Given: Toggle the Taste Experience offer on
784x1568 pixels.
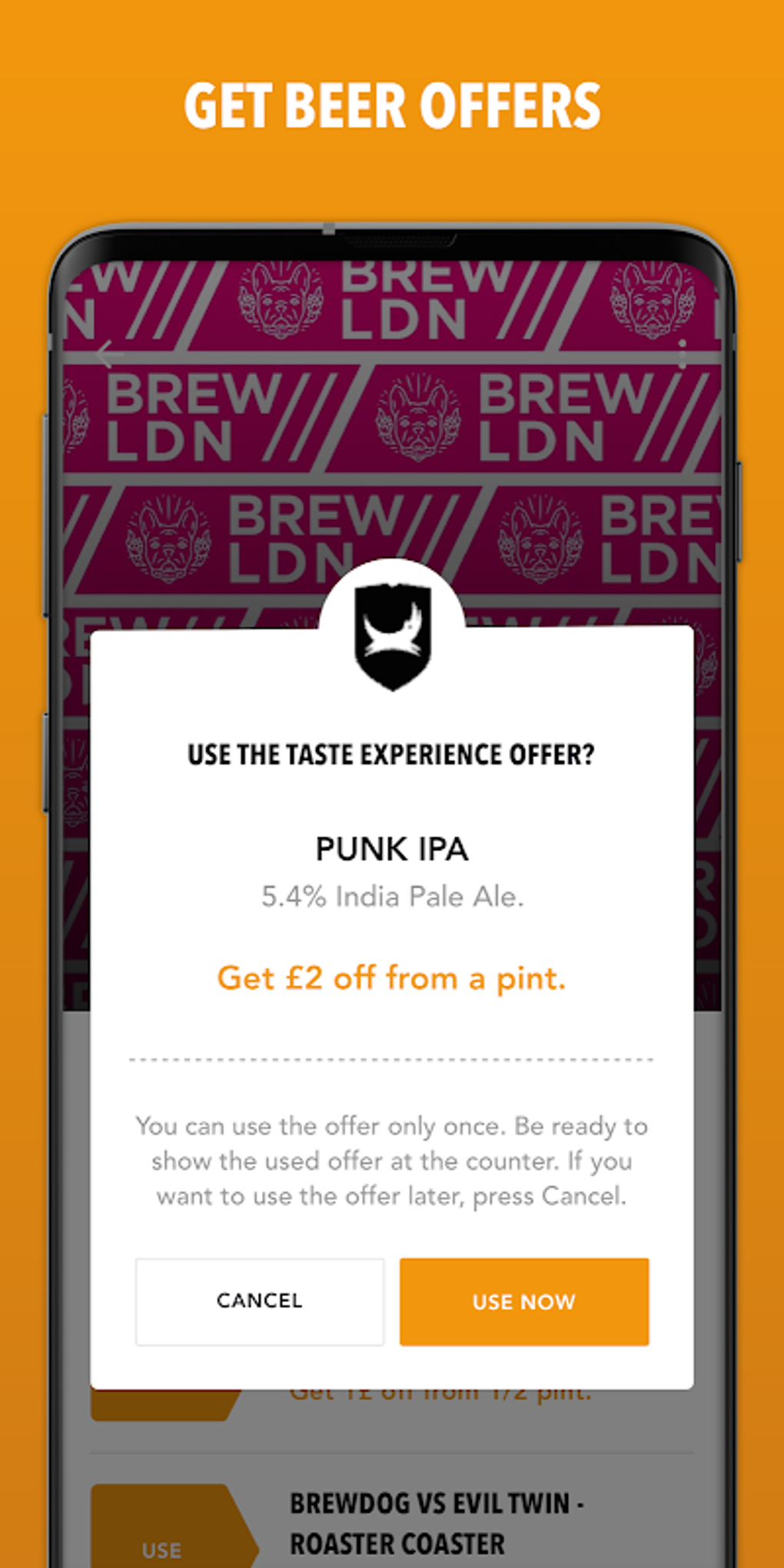Looking at the screenshot, I should coord(523,1301).
